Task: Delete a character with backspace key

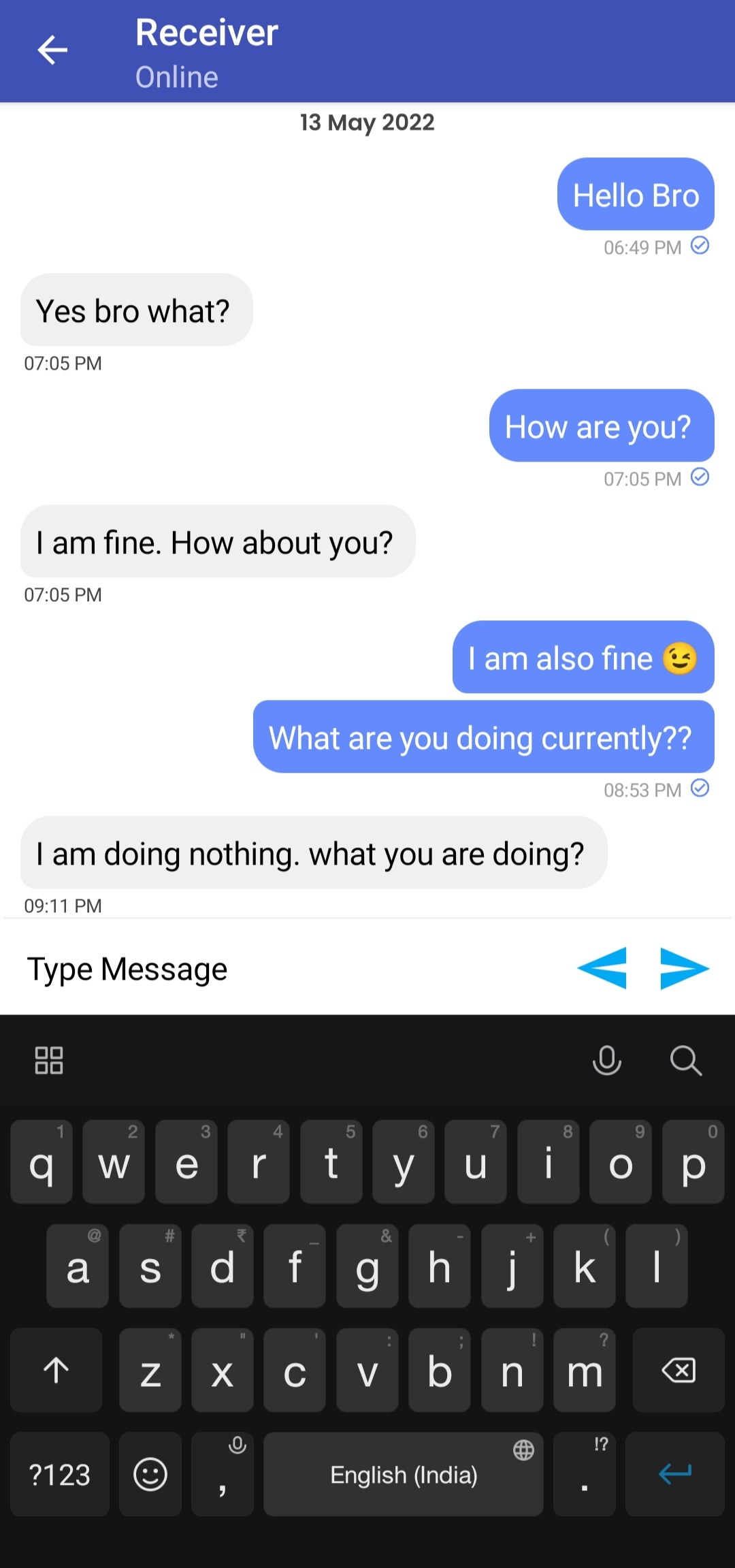Action: [679, 1370]
